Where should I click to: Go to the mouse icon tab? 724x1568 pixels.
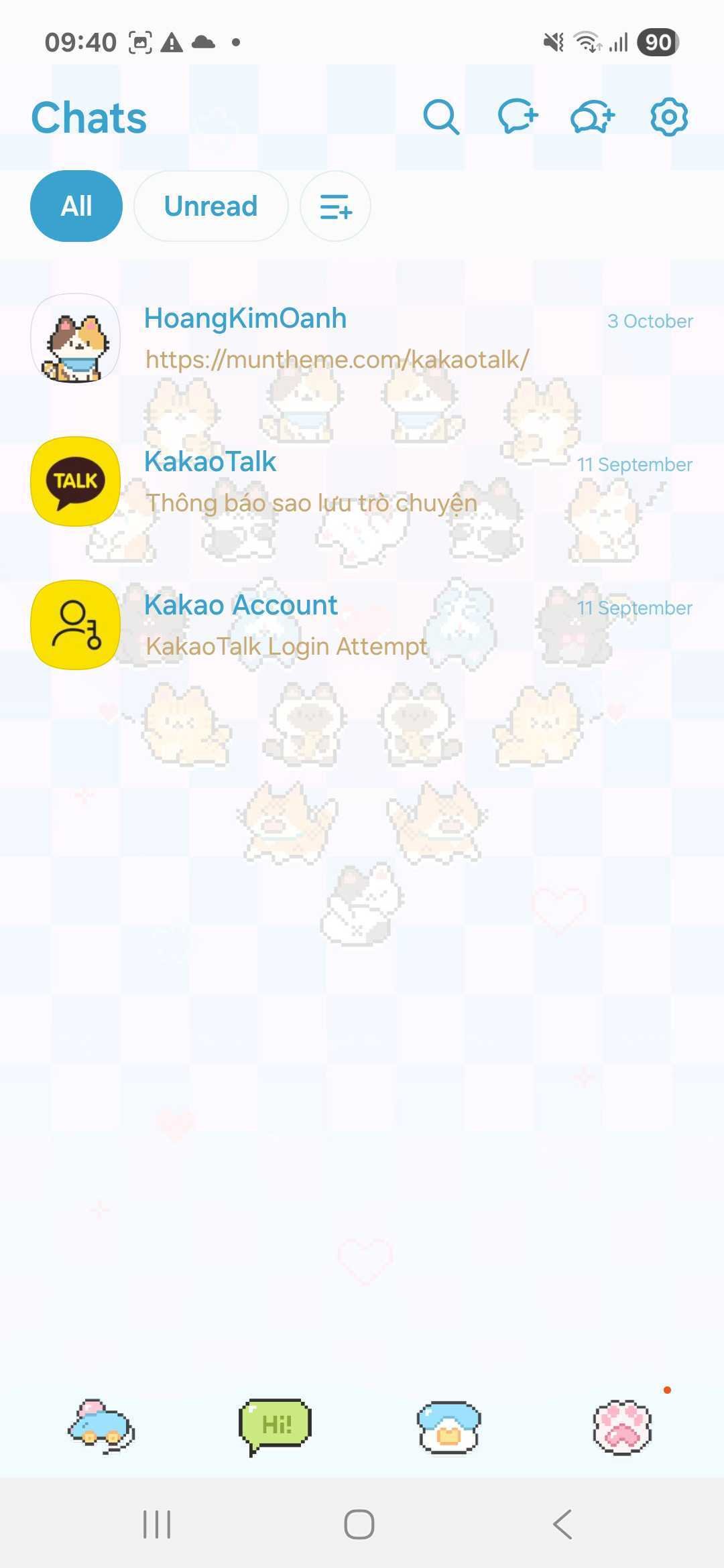[x=101, y=1426]
